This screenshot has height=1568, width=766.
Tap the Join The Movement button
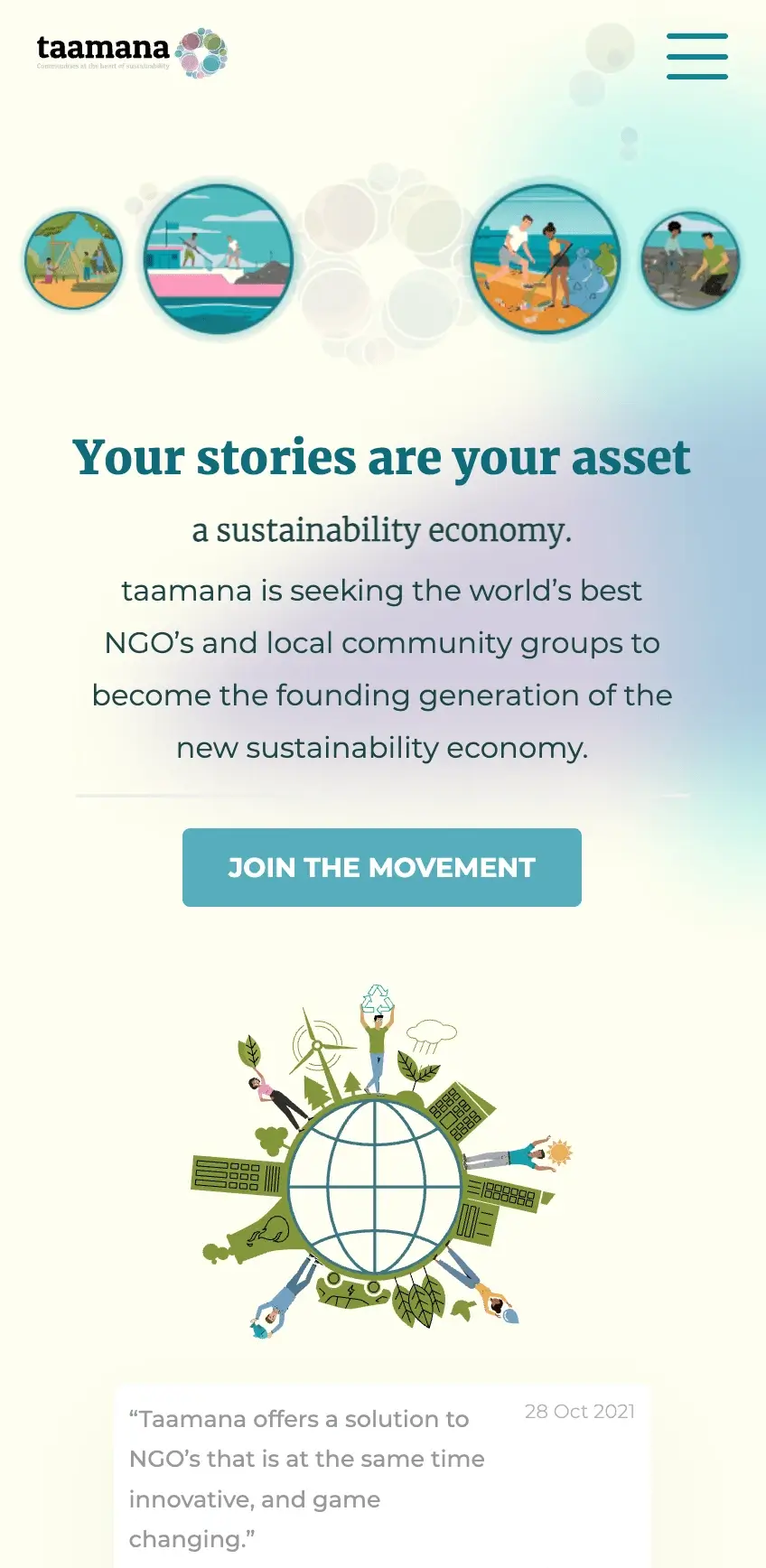coord(381,867)
